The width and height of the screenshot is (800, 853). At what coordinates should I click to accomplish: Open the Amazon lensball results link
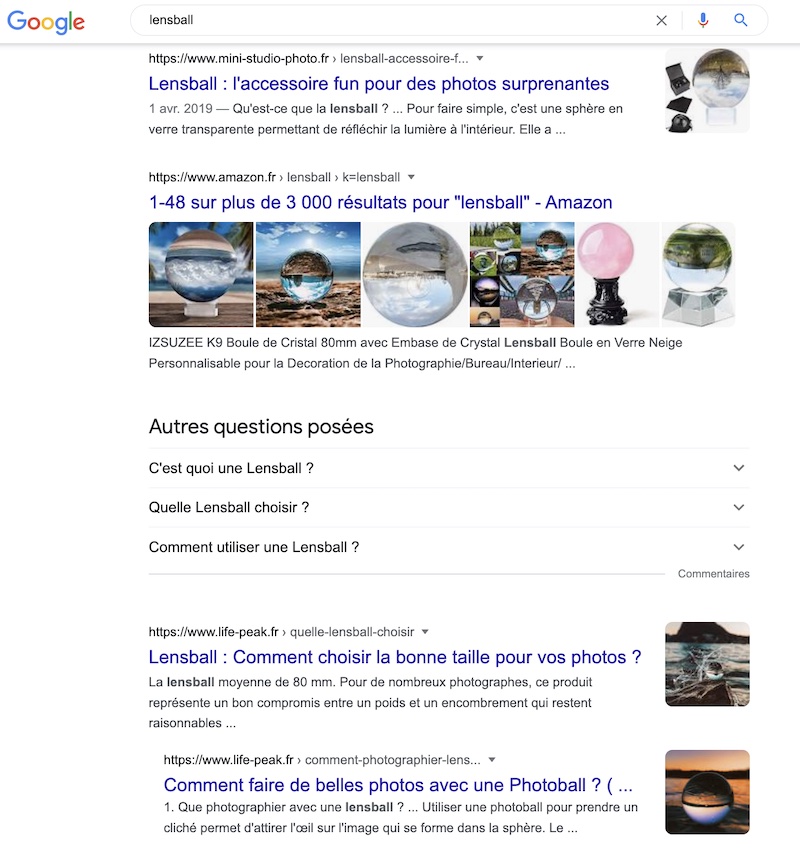380,202
